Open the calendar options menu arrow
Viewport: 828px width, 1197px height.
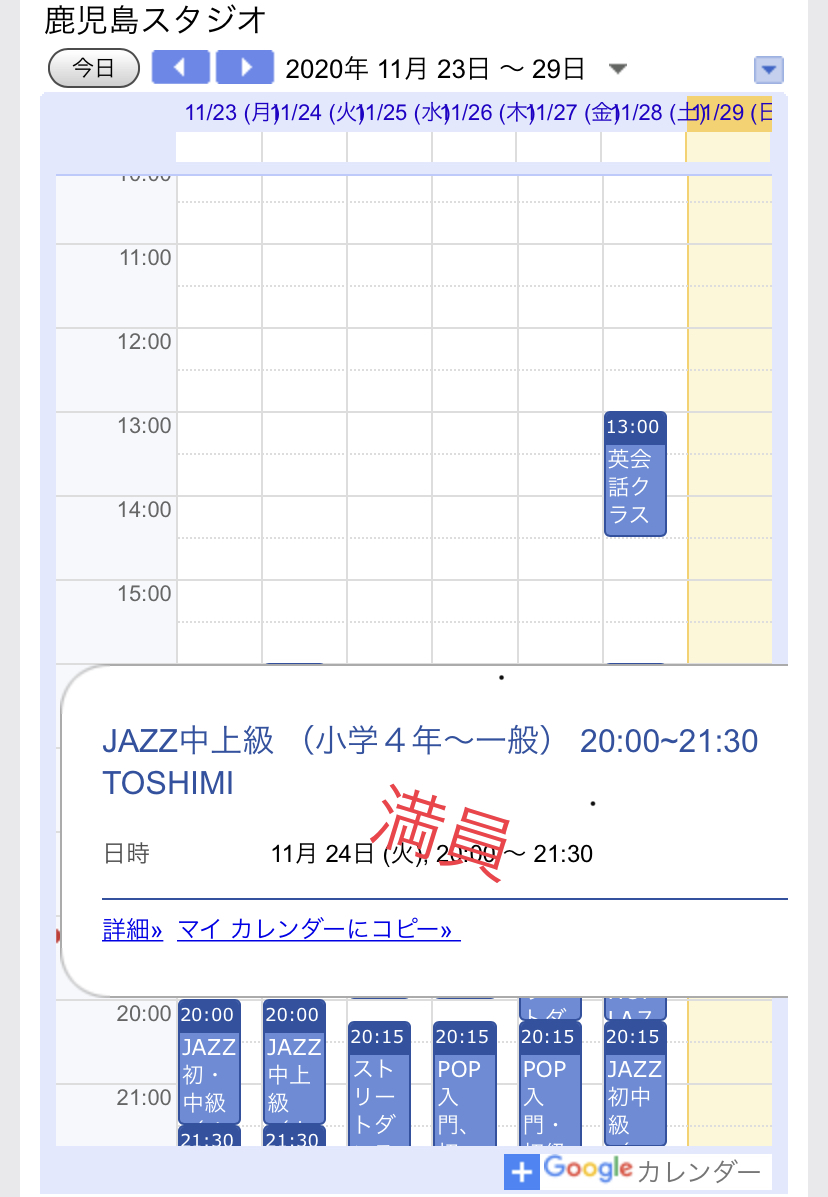pos(768,70)
